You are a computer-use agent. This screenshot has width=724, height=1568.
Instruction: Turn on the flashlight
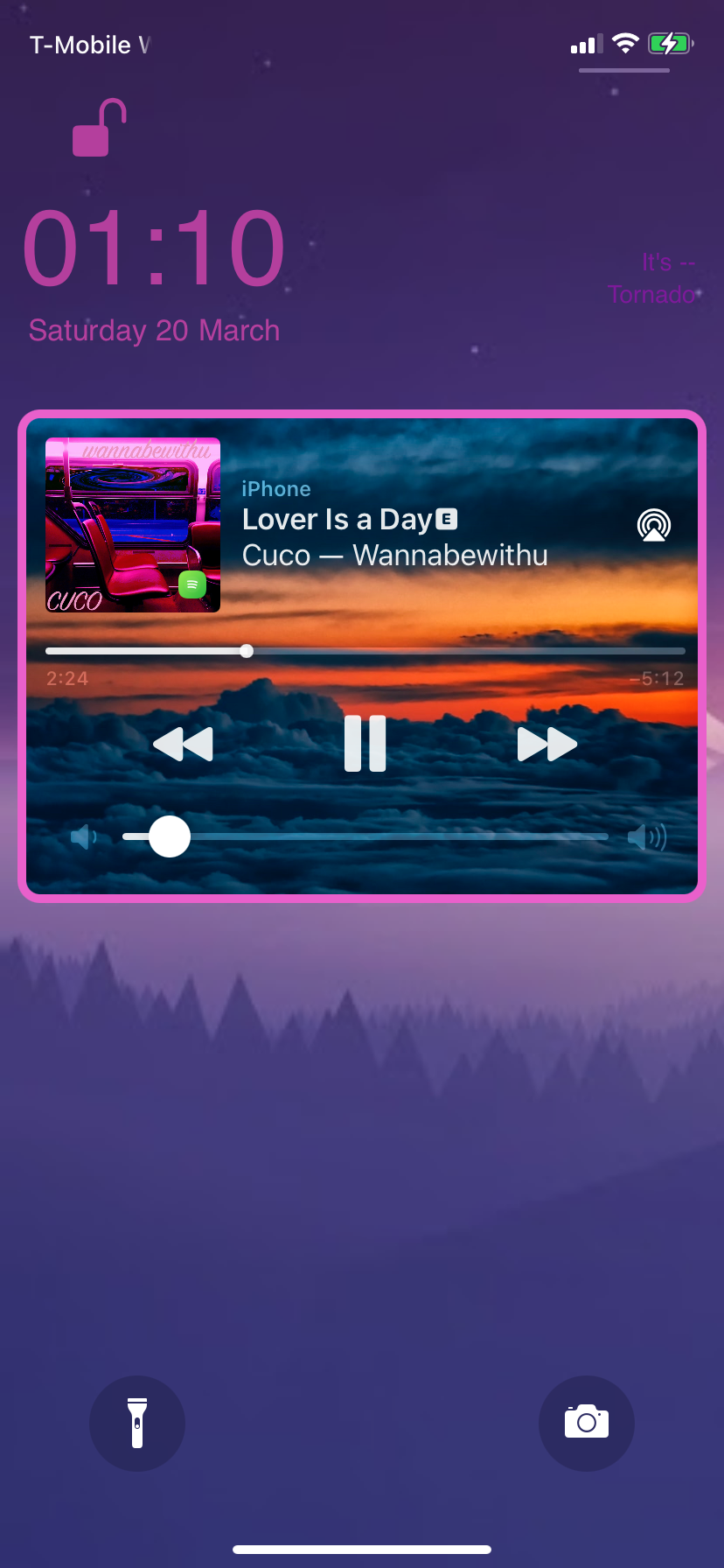[137, 1424]
